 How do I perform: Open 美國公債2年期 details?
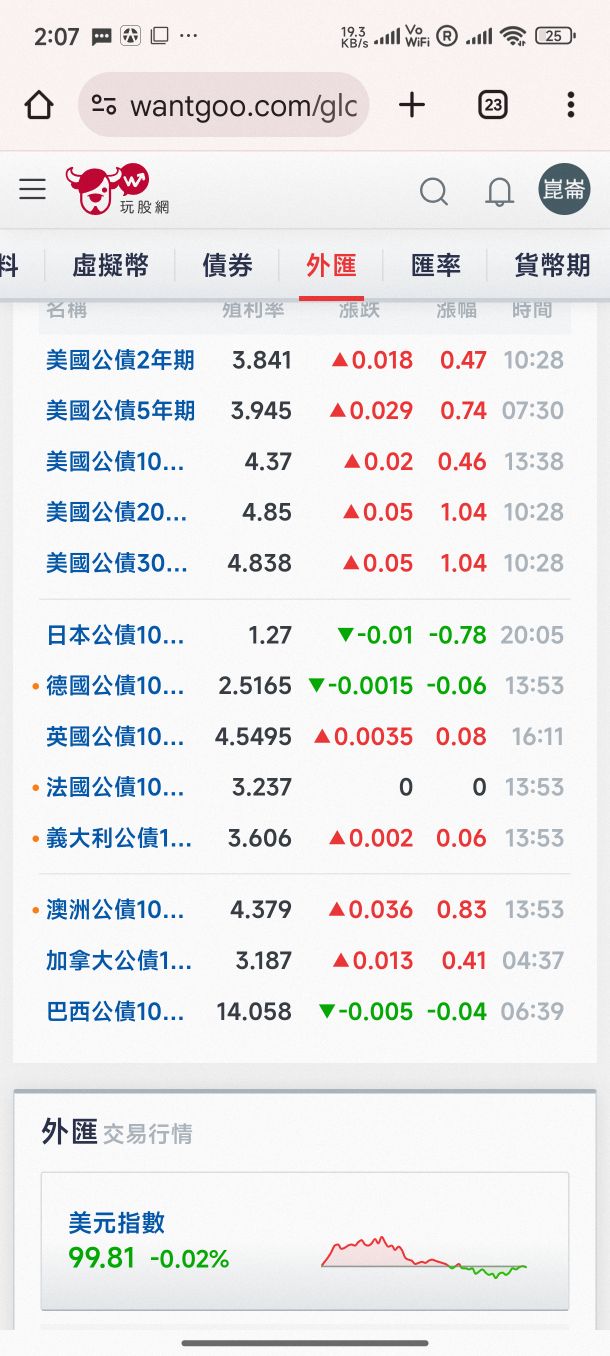point(120,360)
